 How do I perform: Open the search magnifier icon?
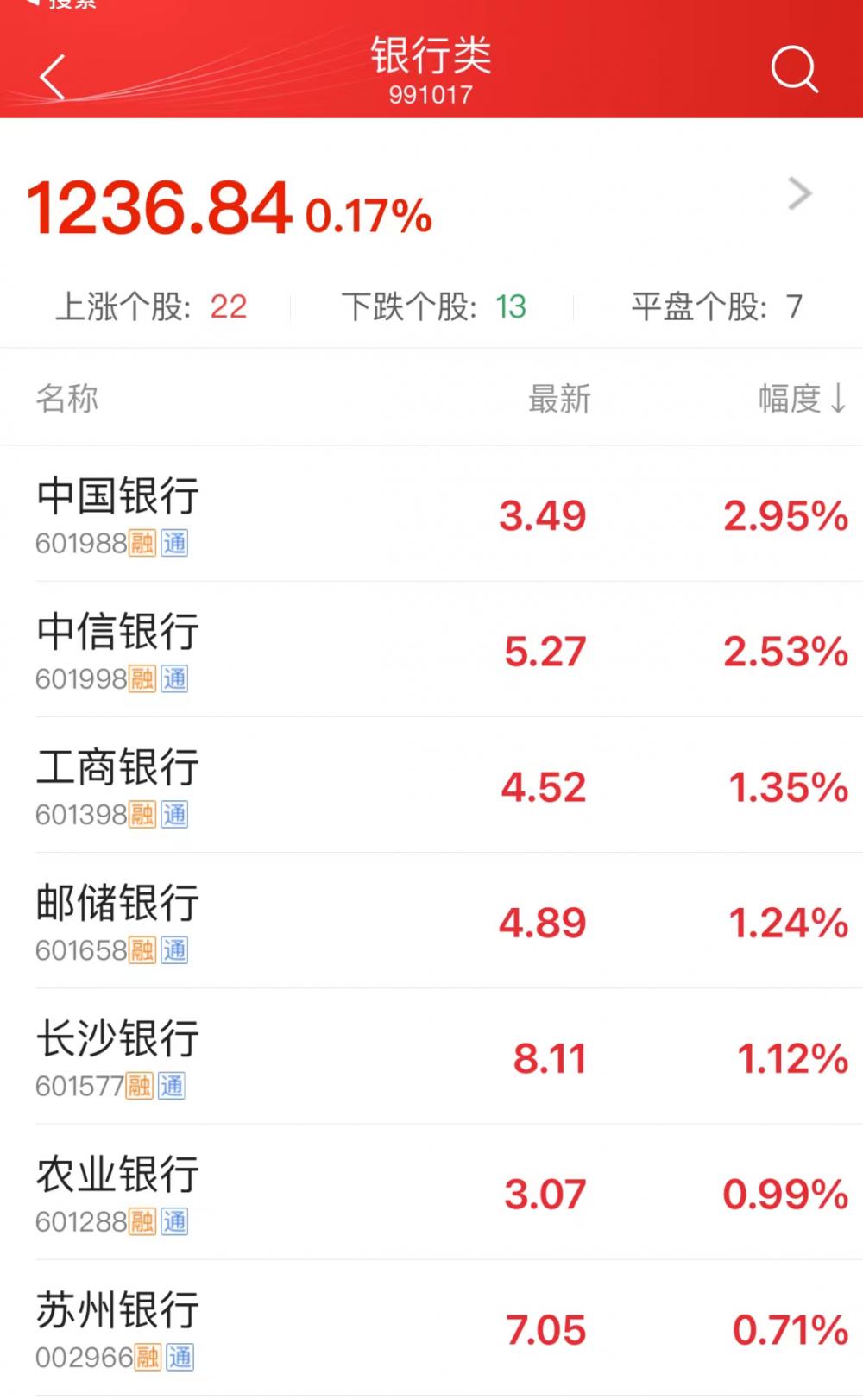(x=794, y=69)
